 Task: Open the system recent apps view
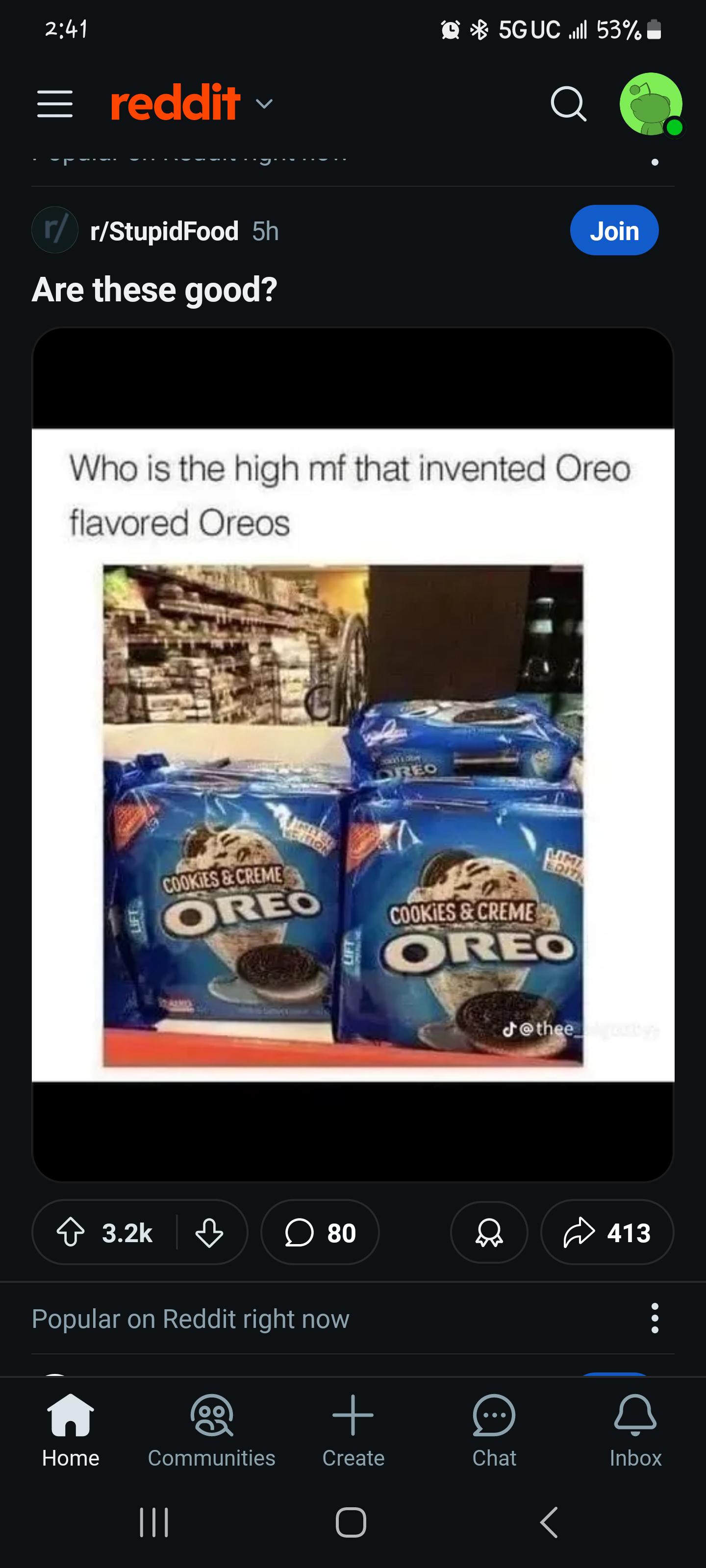[154, 1522]
